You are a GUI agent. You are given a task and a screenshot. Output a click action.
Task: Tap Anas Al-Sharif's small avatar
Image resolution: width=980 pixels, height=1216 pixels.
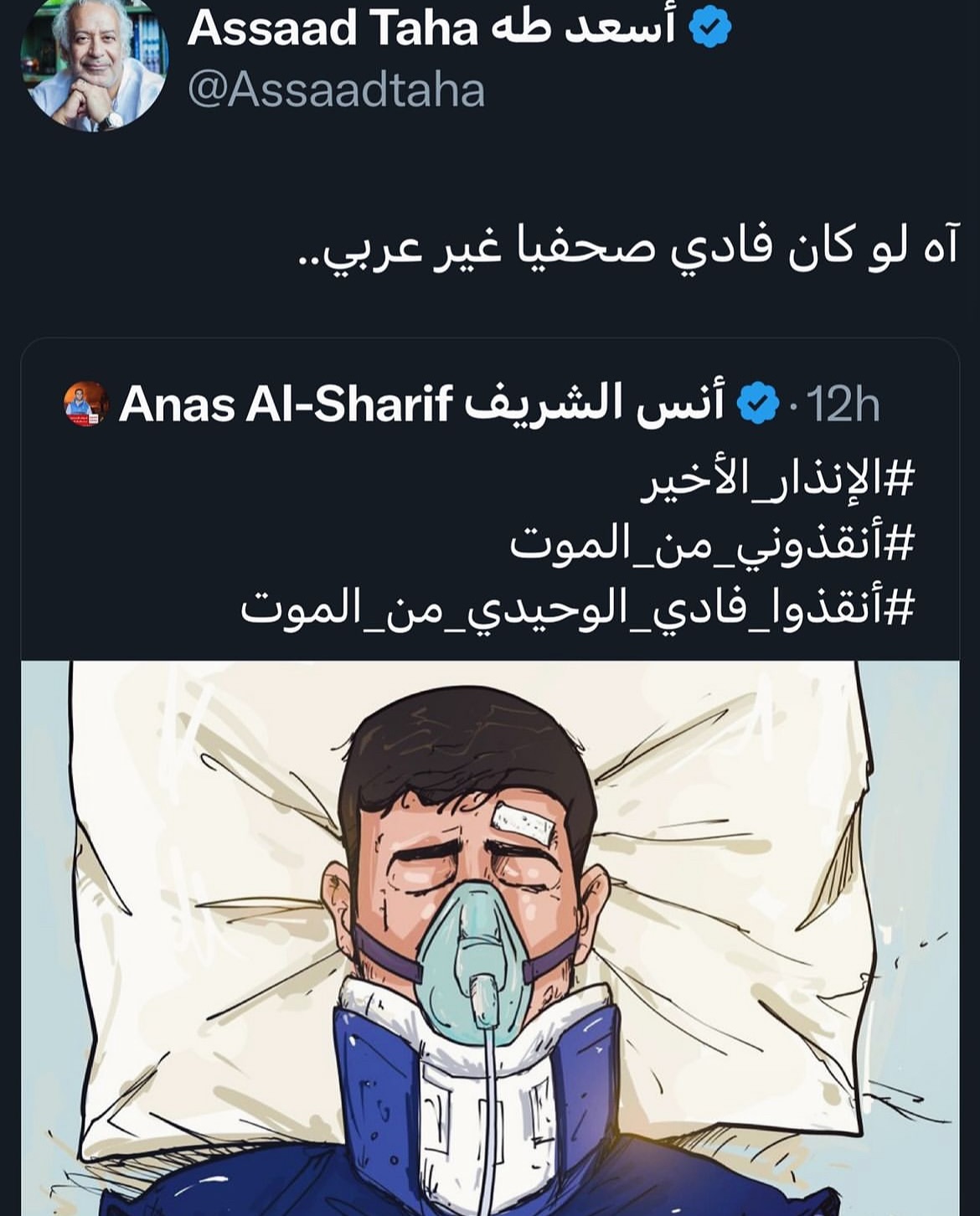pyautogui.click(x=86, y=404)
